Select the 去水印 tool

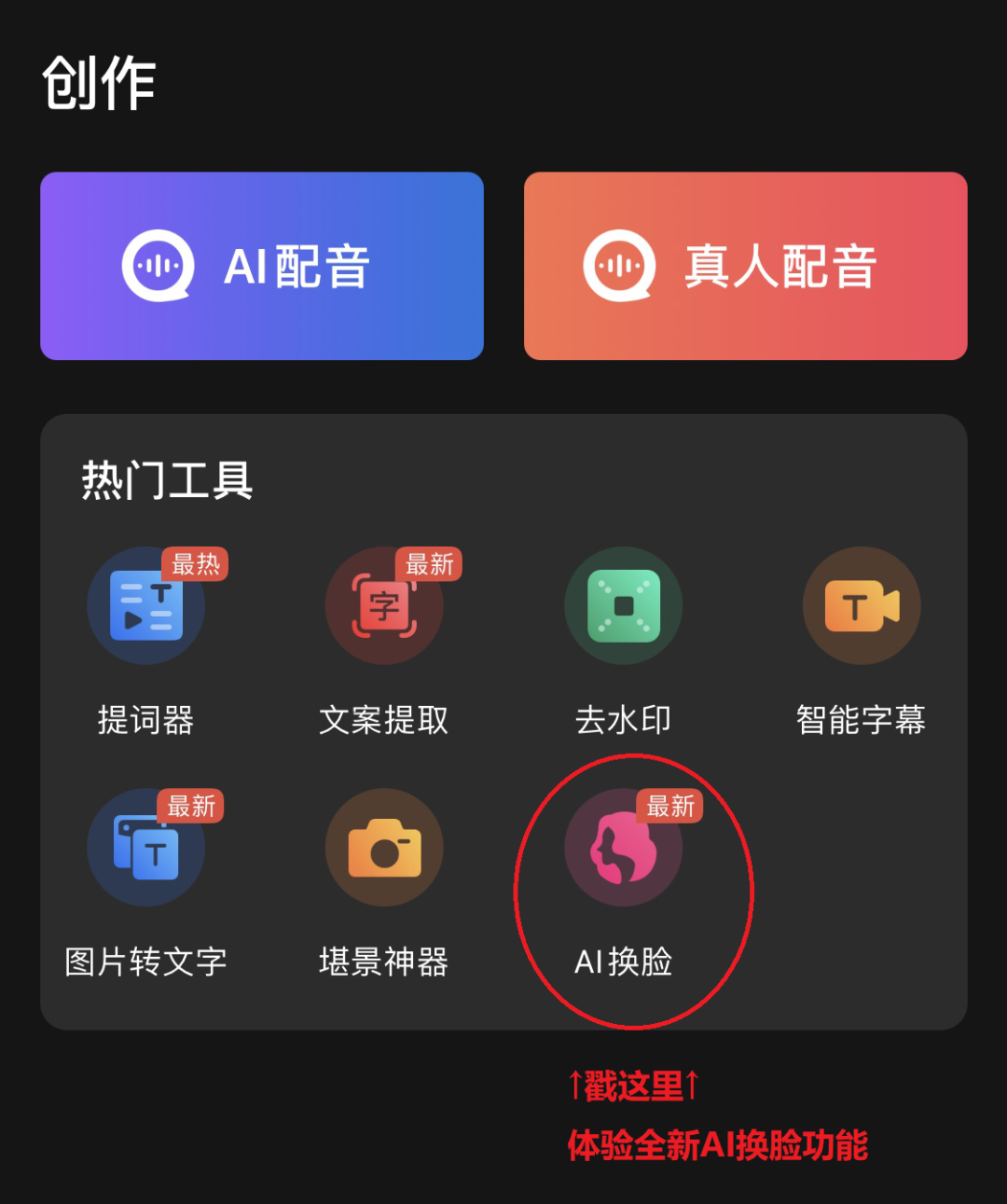(623, 606)
